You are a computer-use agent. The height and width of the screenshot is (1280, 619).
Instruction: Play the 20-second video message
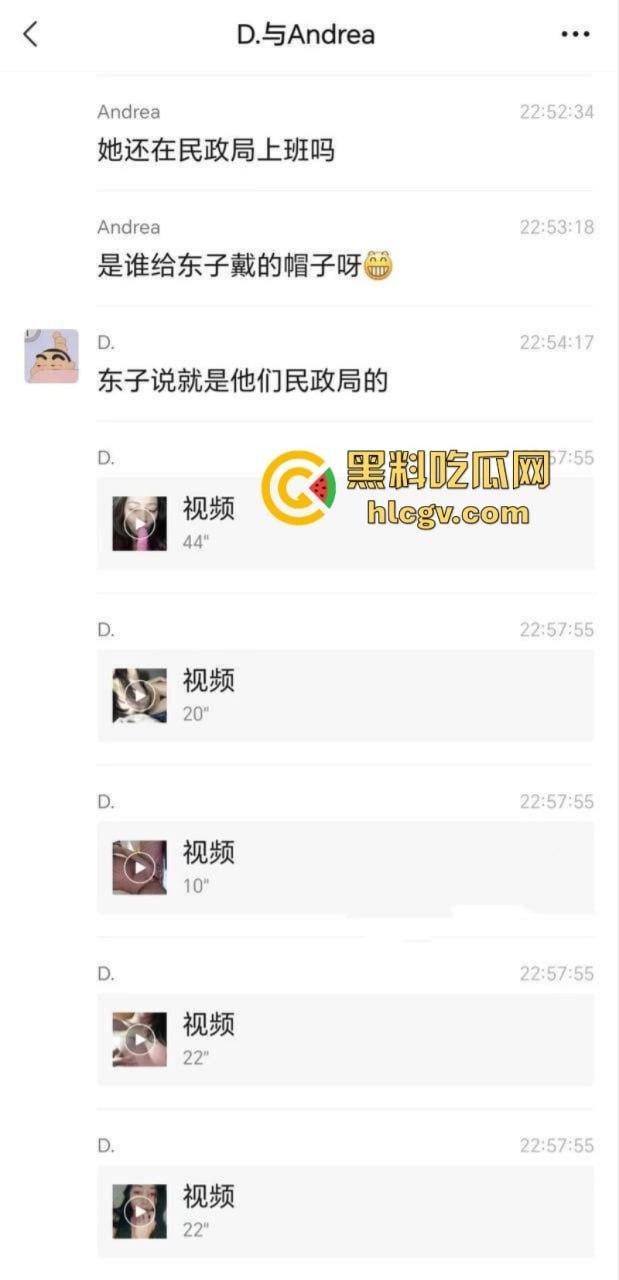click(x=139, y=695)
